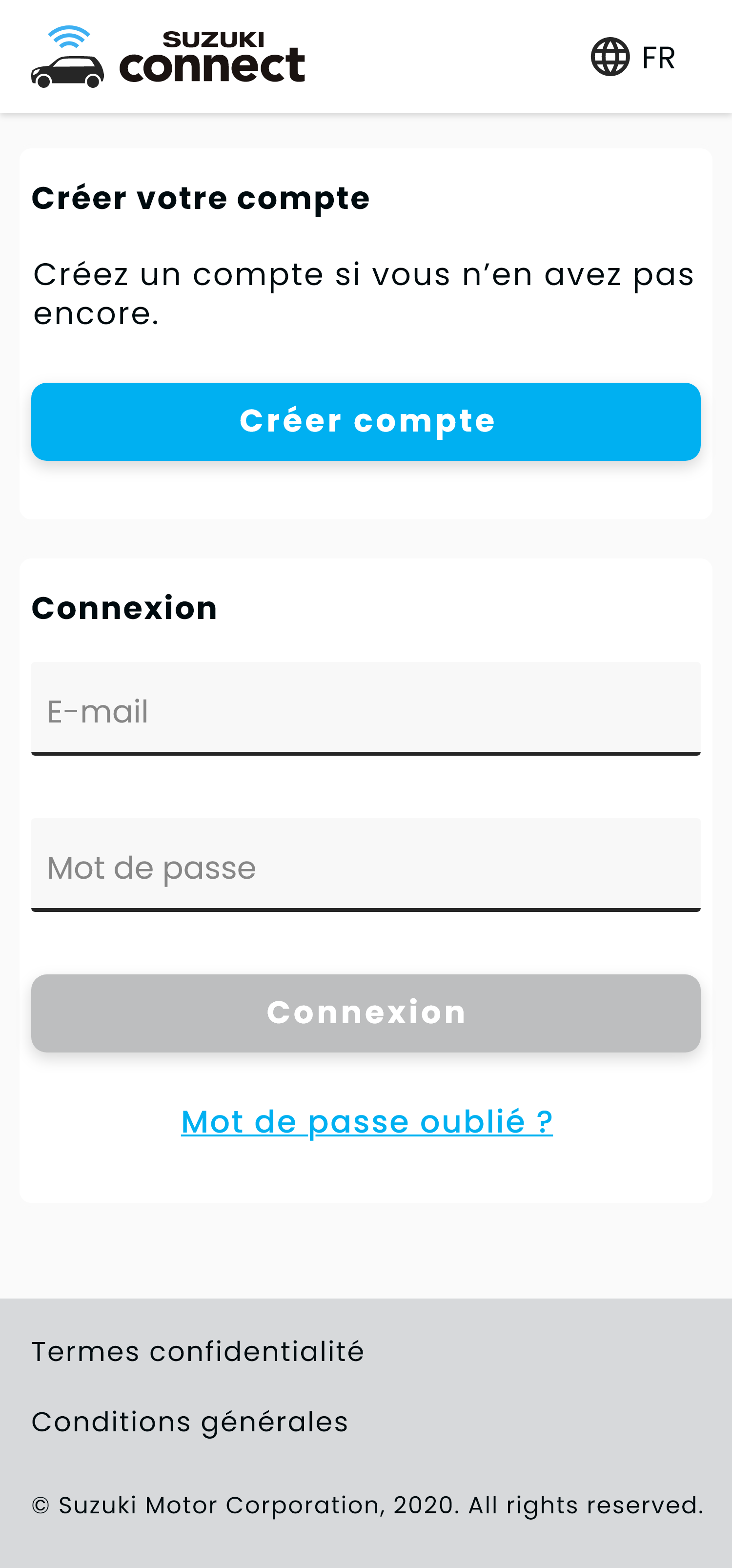
Task: Open the FR language selector
Action: [x=633, y=57]
